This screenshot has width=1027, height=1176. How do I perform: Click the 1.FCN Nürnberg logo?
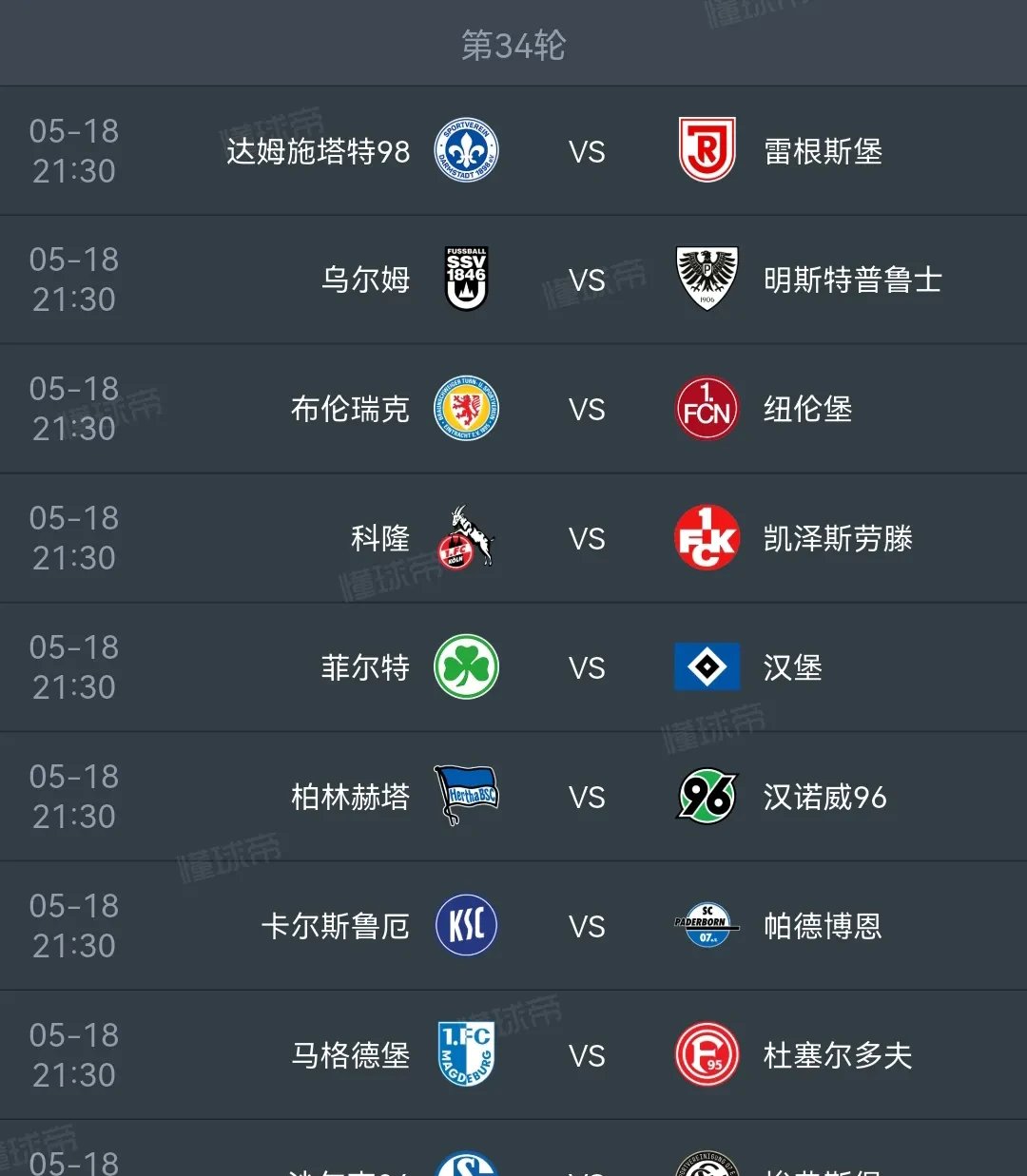707,409
